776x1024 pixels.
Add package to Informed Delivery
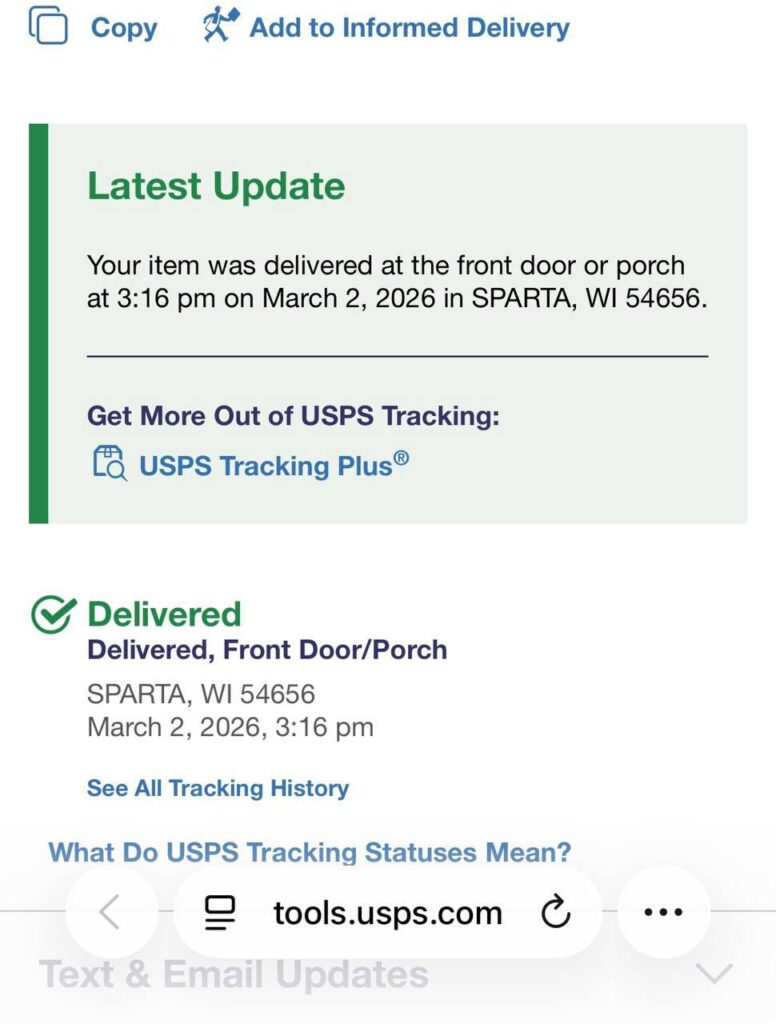(386, 27)
